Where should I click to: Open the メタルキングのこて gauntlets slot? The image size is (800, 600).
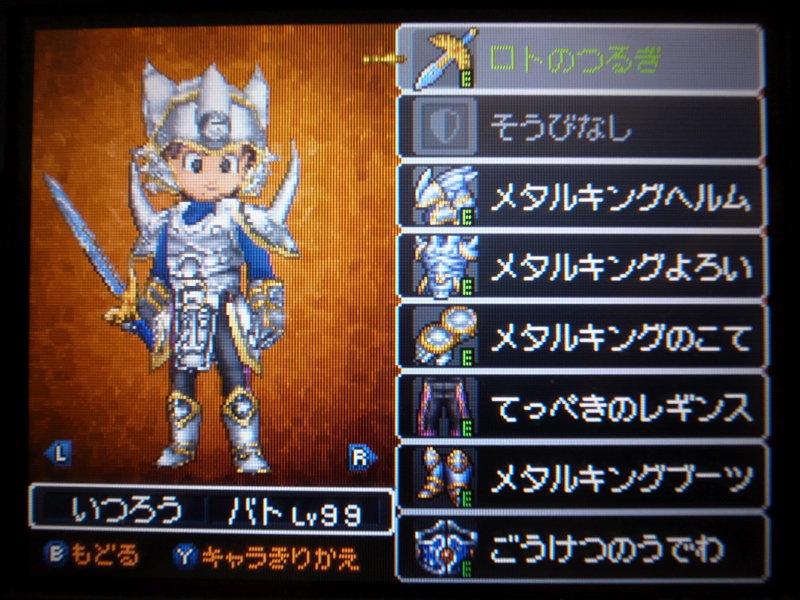tap(580, 338)
